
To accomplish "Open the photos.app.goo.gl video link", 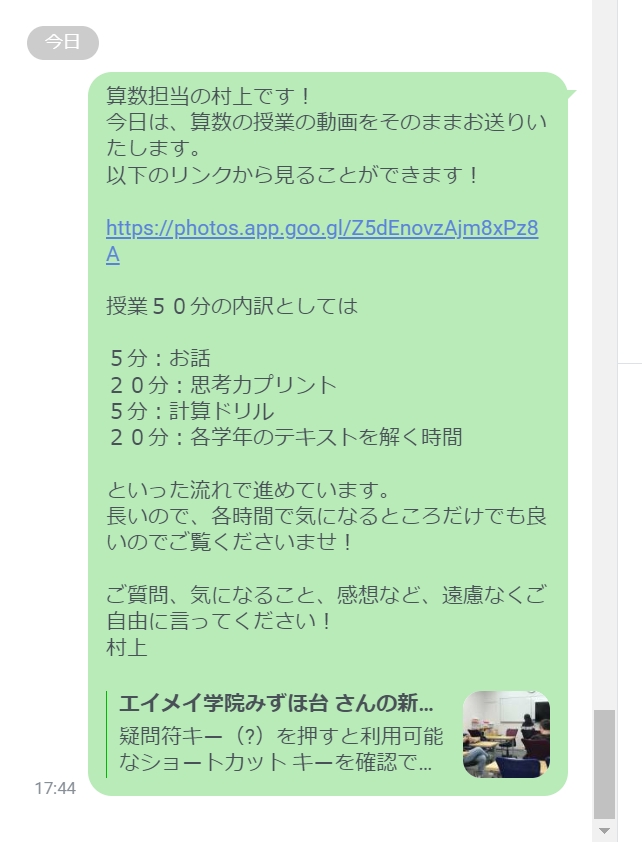I will point(321,229).
